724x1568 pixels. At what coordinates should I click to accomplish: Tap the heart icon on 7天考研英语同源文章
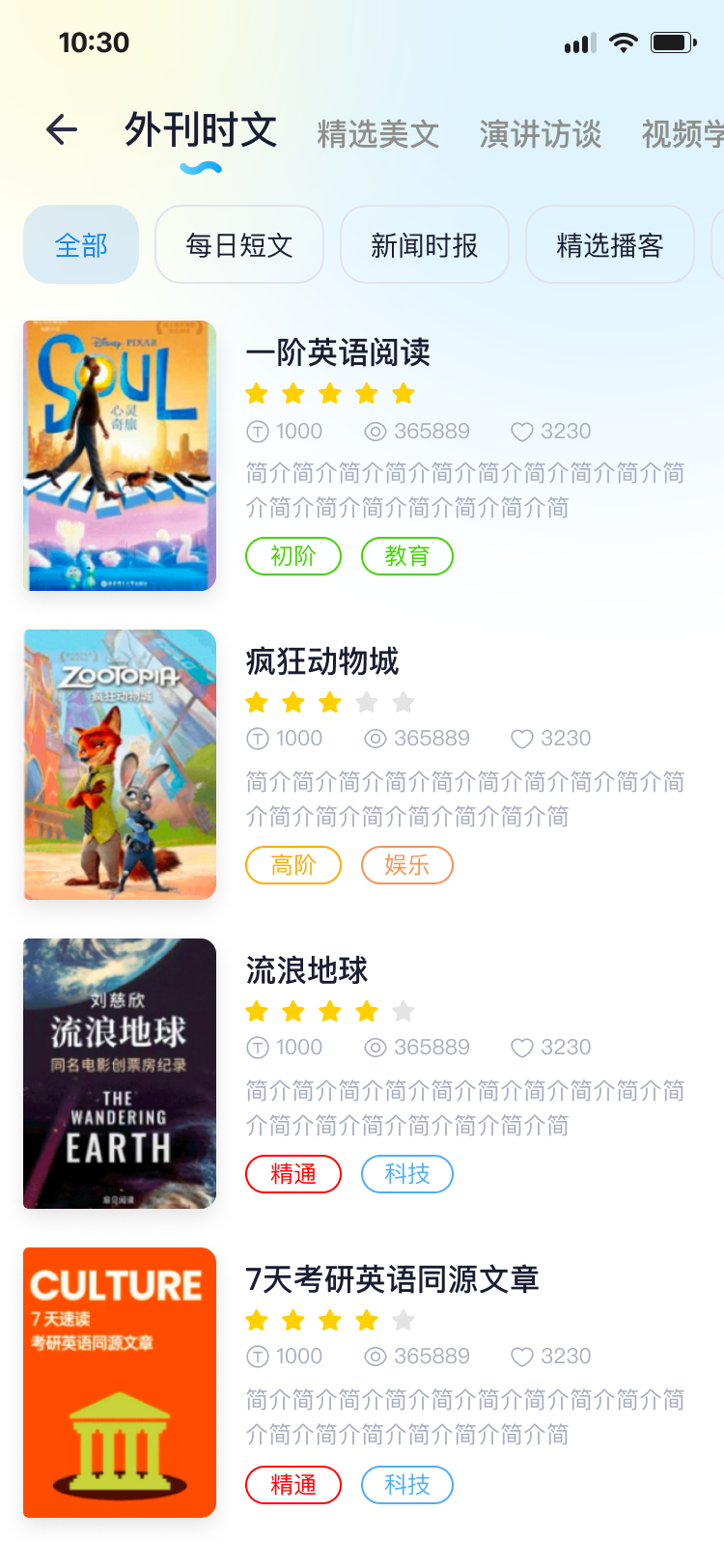(x=520, y=1356)
